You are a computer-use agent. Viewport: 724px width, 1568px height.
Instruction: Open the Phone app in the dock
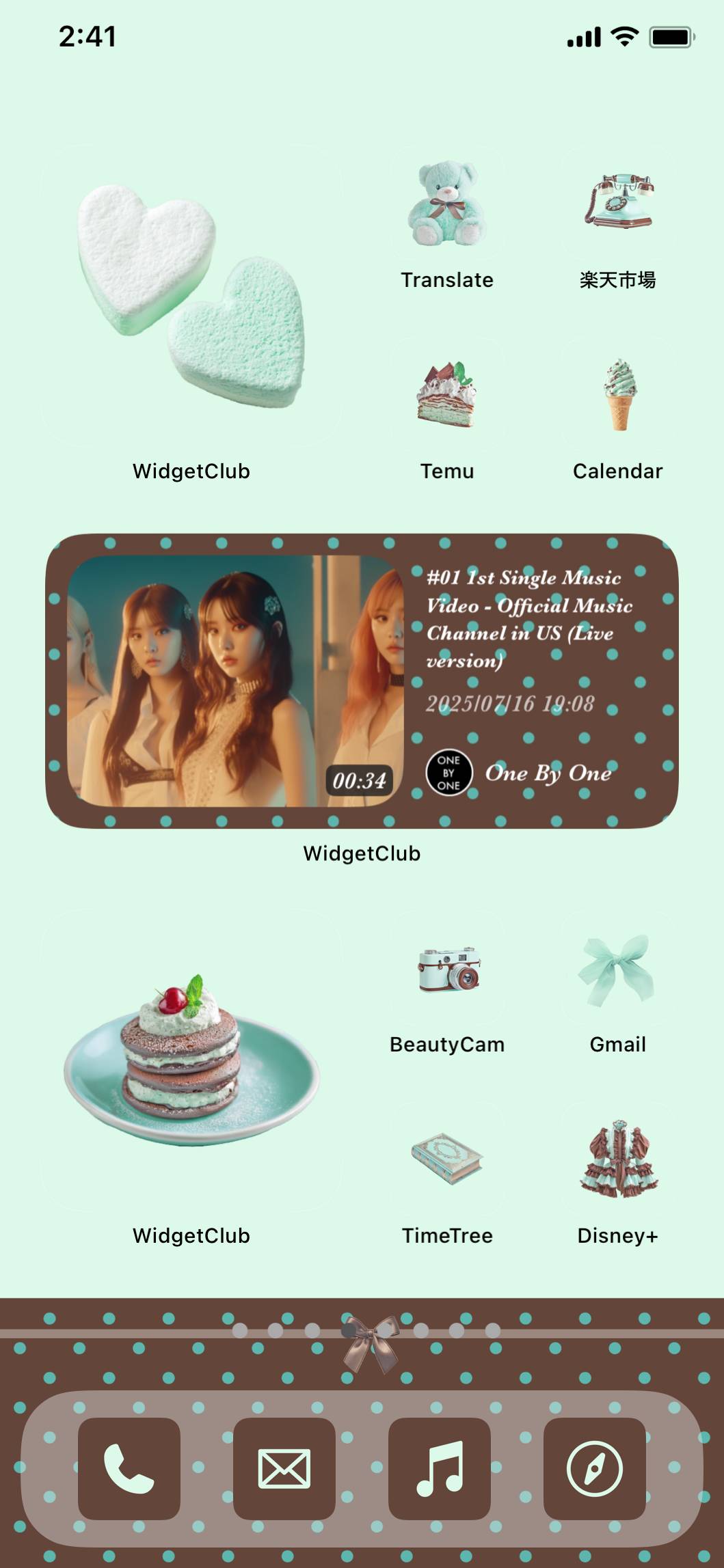pyautogui.click(x=129, y=1468)
